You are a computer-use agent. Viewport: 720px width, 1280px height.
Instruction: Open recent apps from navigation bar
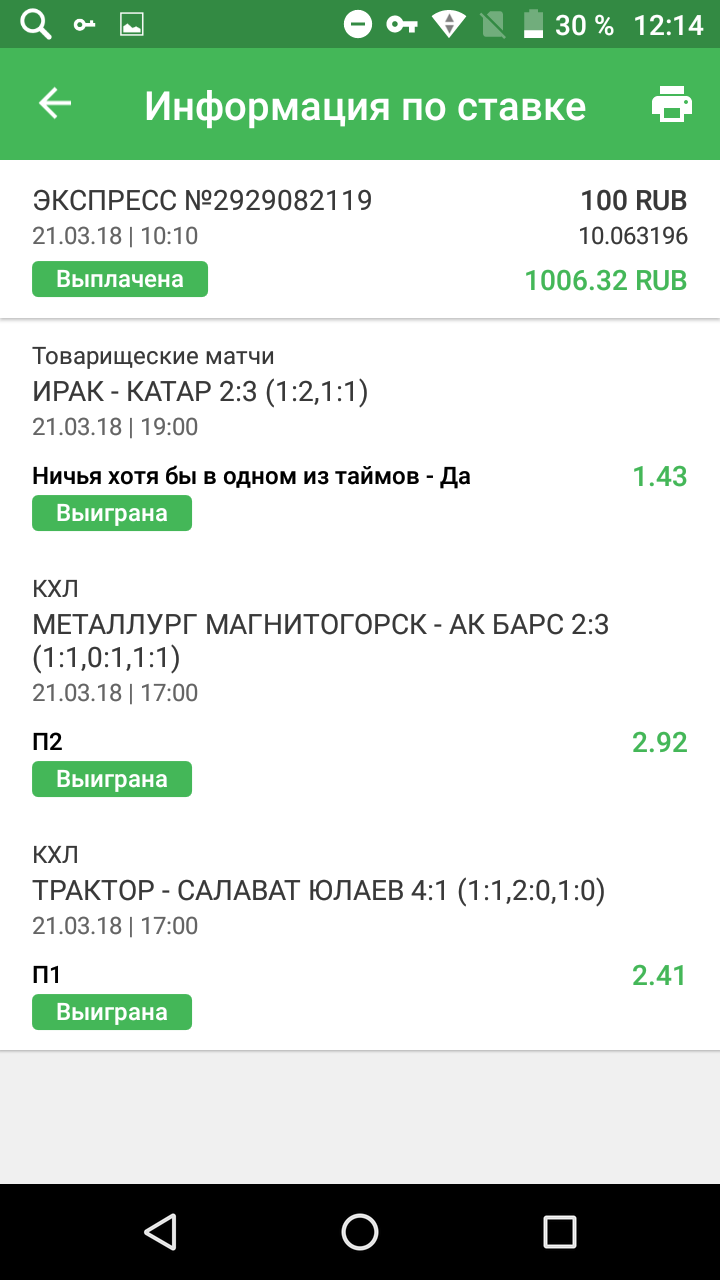pos(559,1231)
